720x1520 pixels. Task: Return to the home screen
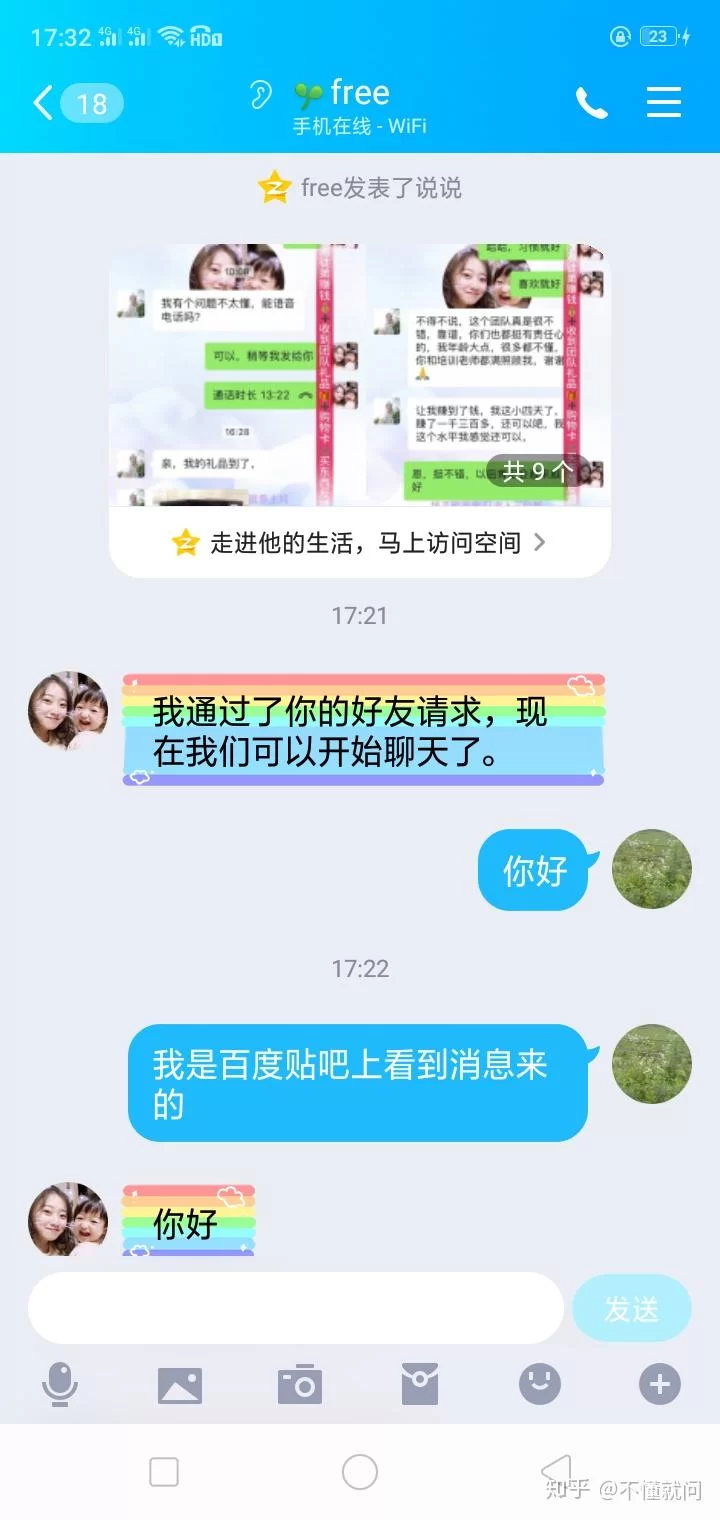(360, 1472)
